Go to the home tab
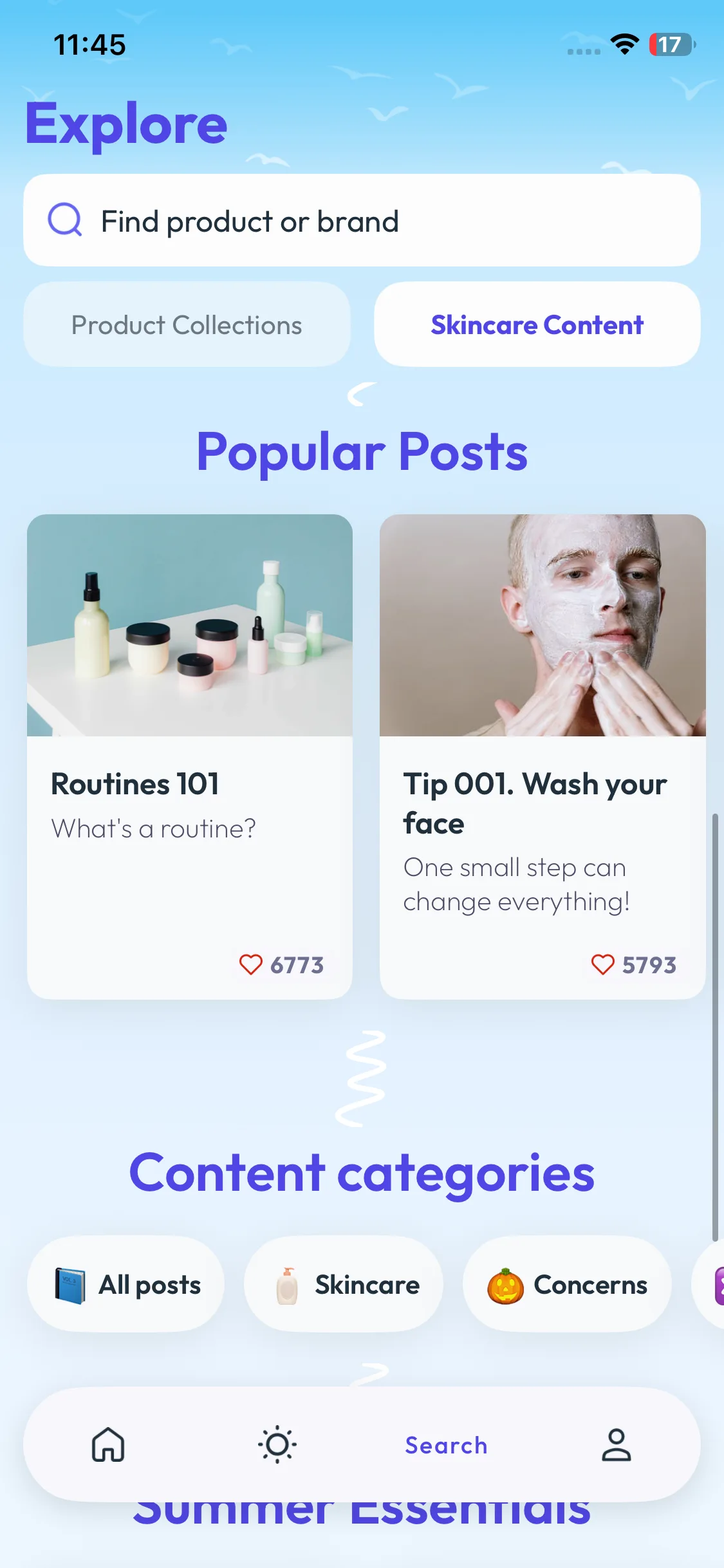This screenshot has height=1568, width=724. [x=108, y=1445]
